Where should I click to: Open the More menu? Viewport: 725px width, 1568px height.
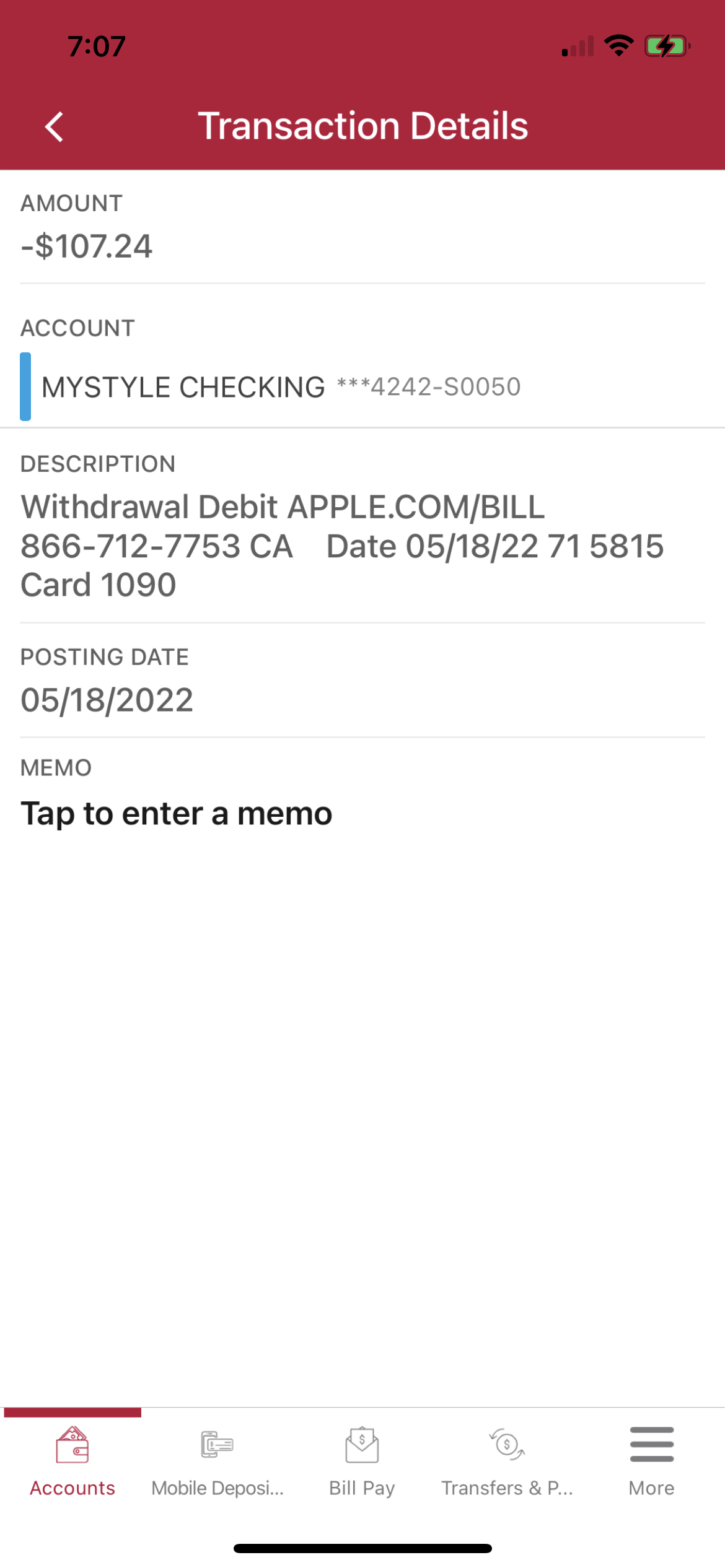[651, 1461]
